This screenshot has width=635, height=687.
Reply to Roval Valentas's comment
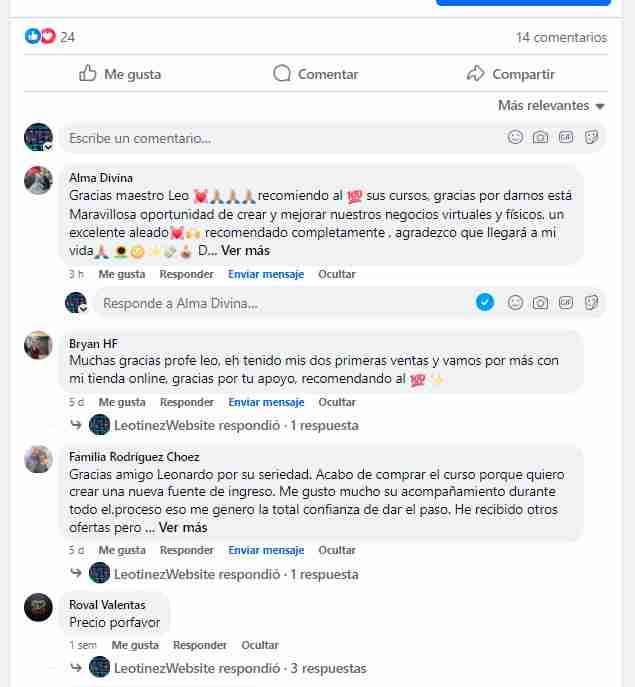200,645
